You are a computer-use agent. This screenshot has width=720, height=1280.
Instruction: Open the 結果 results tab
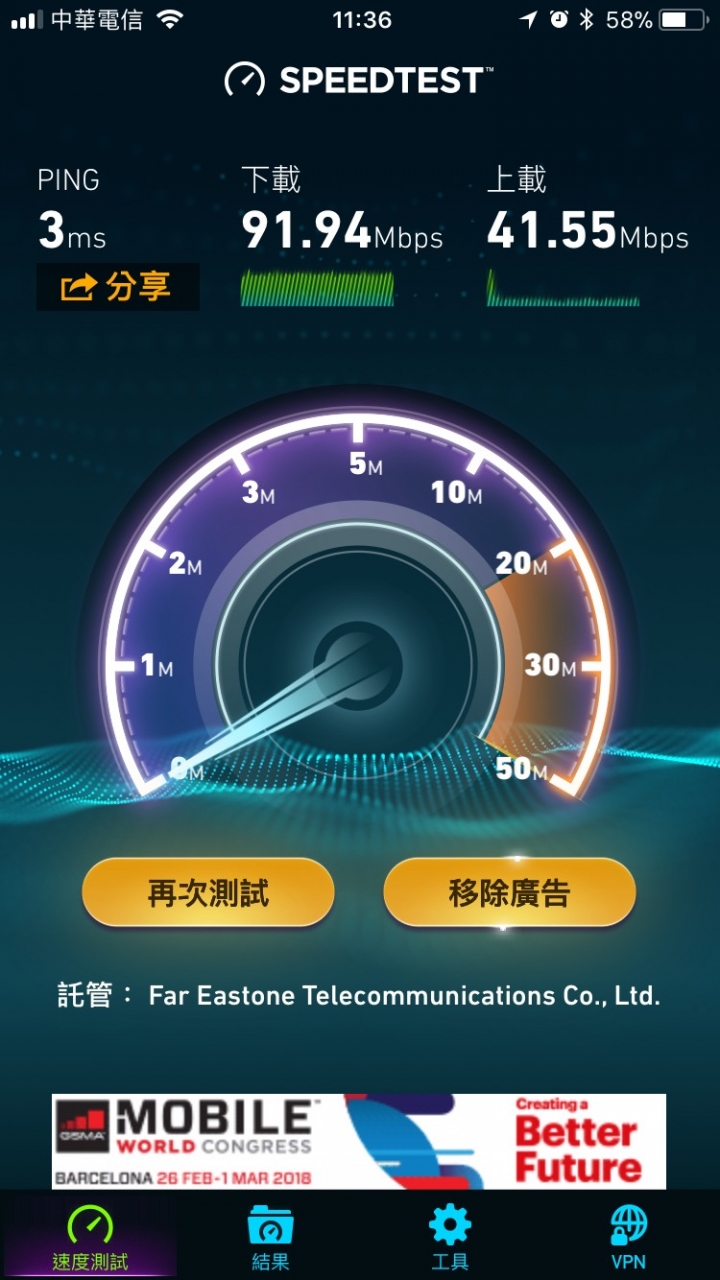coord(270,1236)
